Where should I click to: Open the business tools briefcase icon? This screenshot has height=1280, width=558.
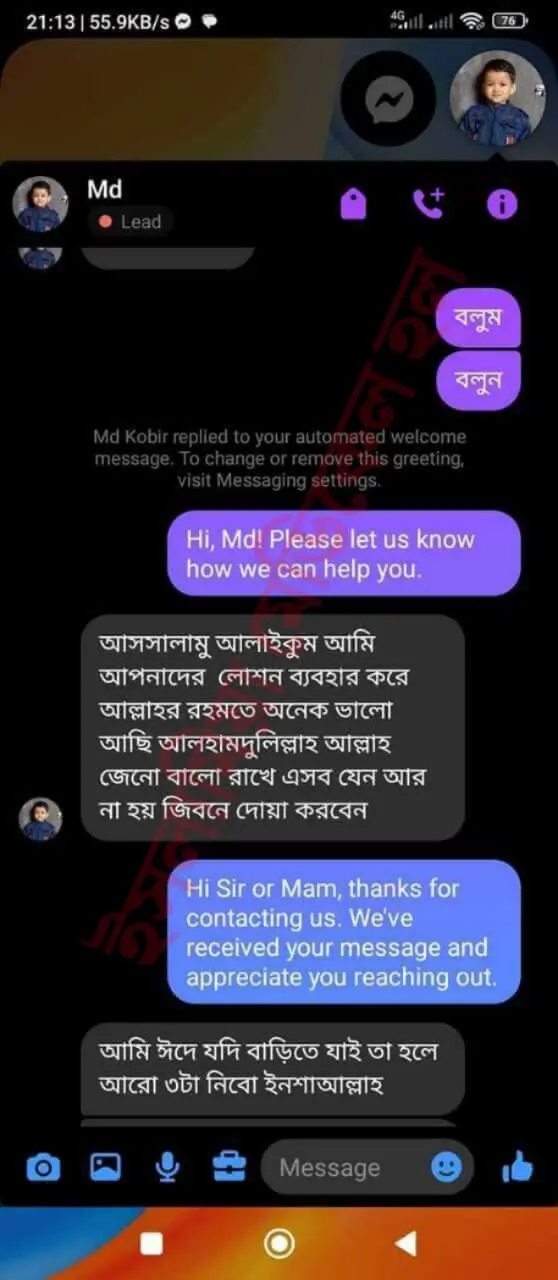click(x=225, y=1167)
